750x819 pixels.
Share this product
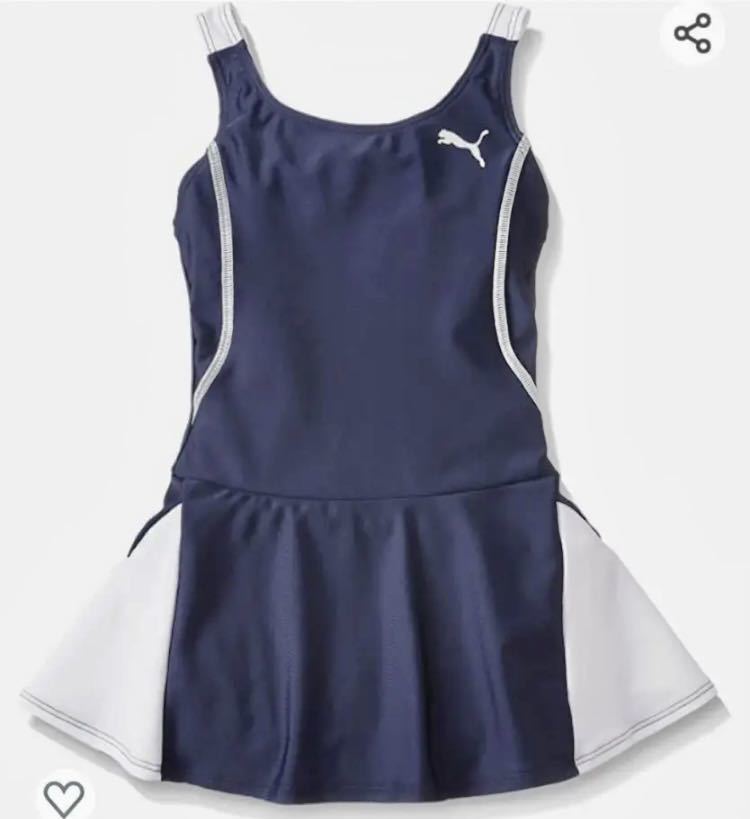(x=692, y=35)
